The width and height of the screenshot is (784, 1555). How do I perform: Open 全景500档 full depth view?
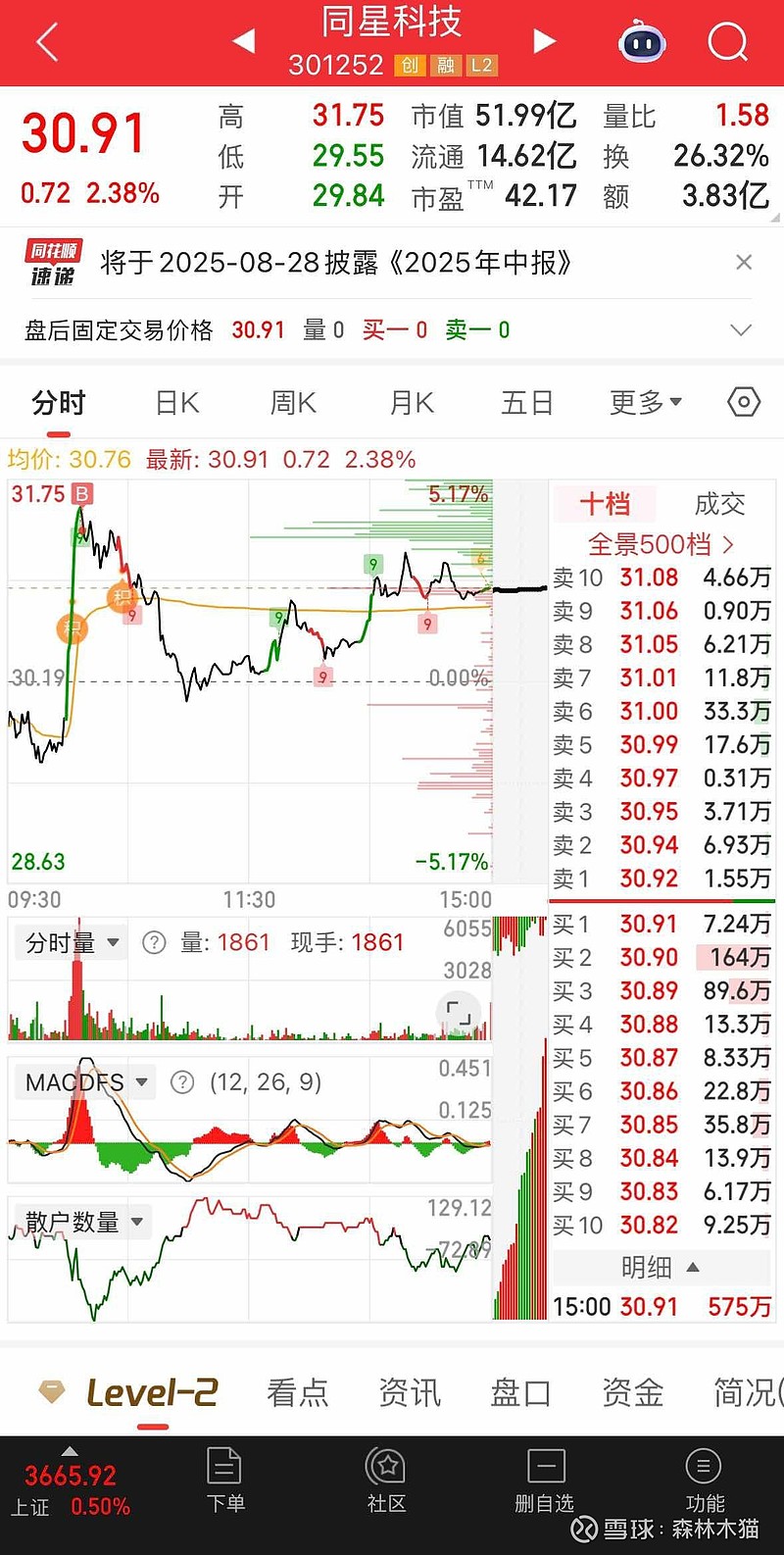click(x=661, y=544)
